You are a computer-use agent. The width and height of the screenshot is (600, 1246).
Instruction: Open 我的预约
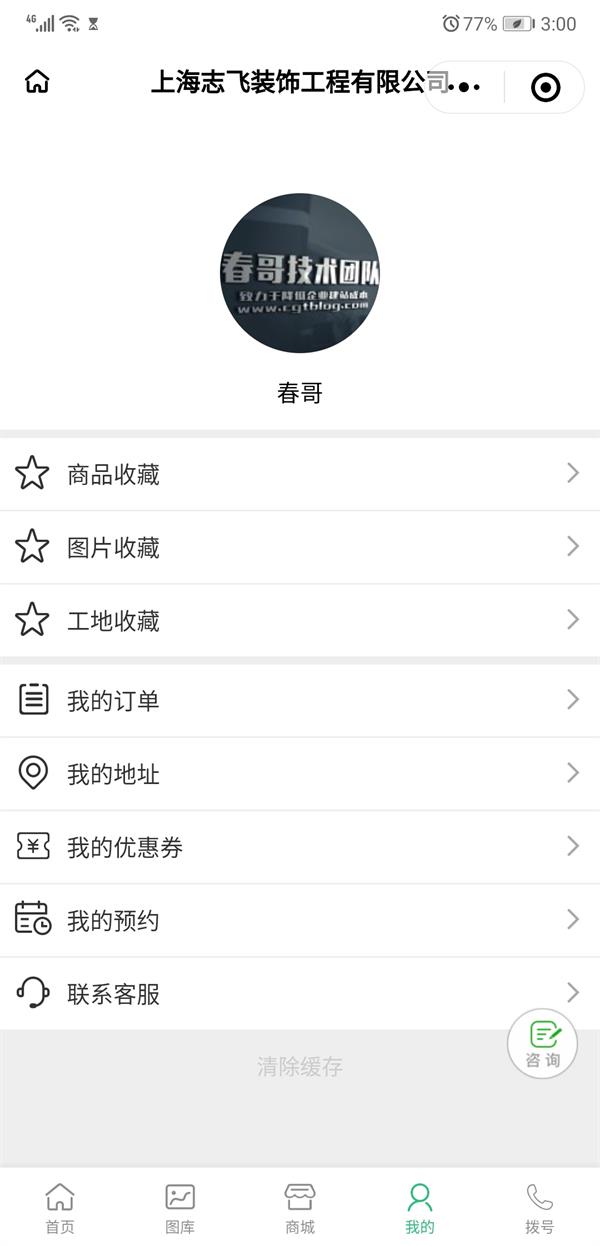[x=300, y=920]
